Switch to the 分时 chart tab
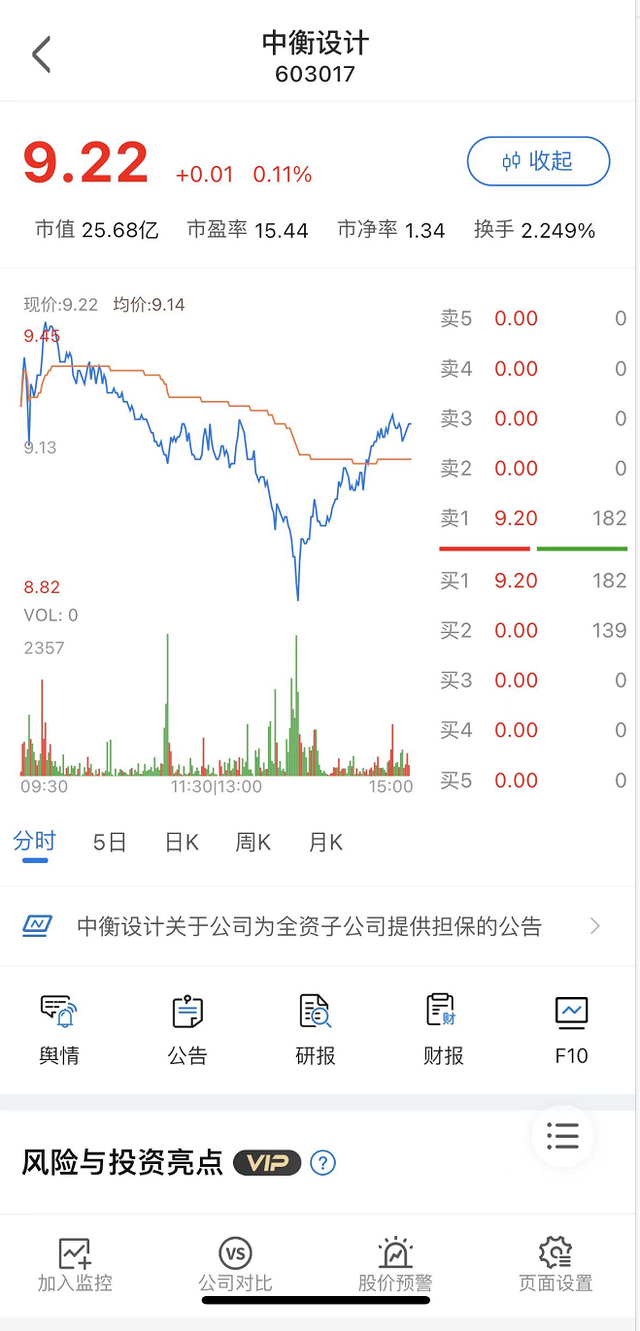 click(x=35, y=842)
